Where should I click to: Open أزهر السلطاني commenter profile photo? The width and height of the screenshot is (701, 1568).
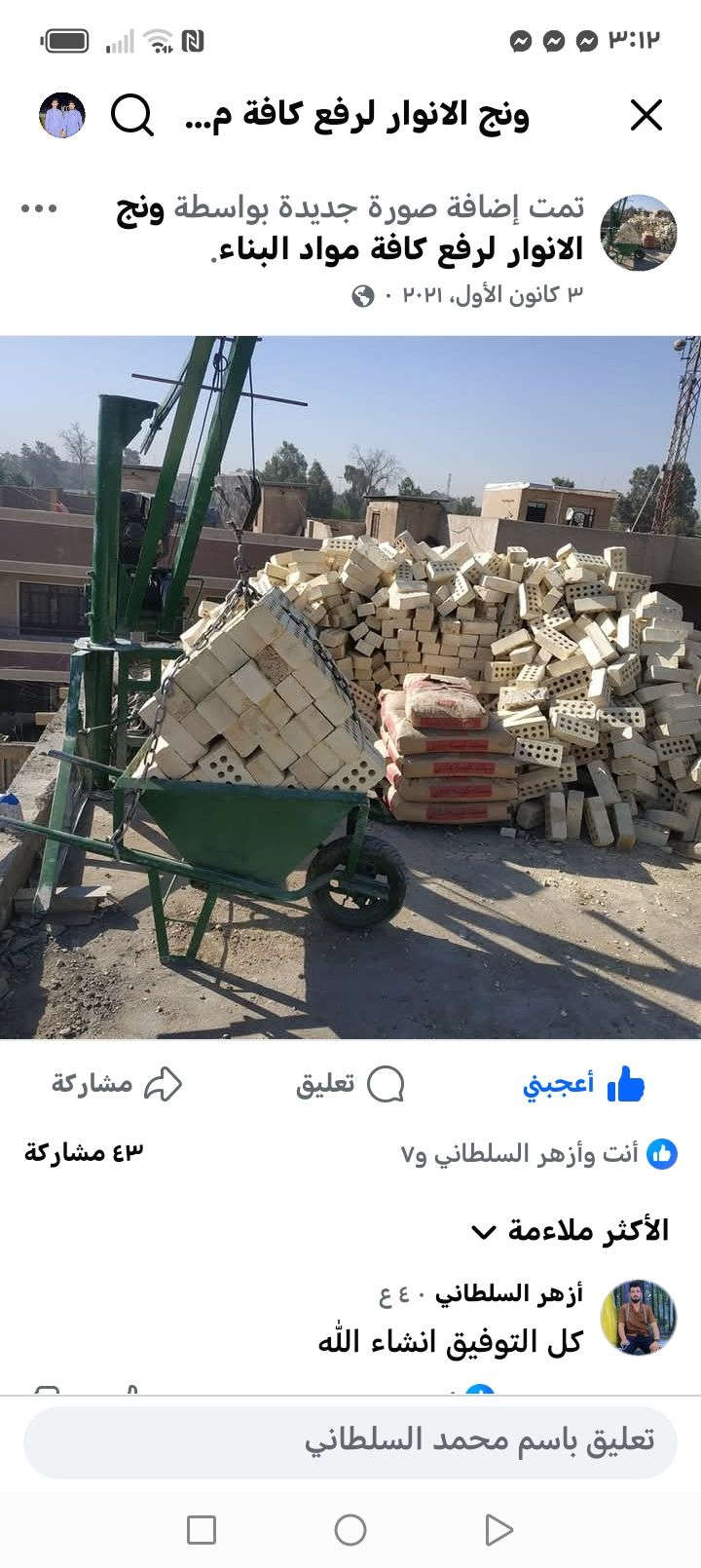(x=638, y=1318)
